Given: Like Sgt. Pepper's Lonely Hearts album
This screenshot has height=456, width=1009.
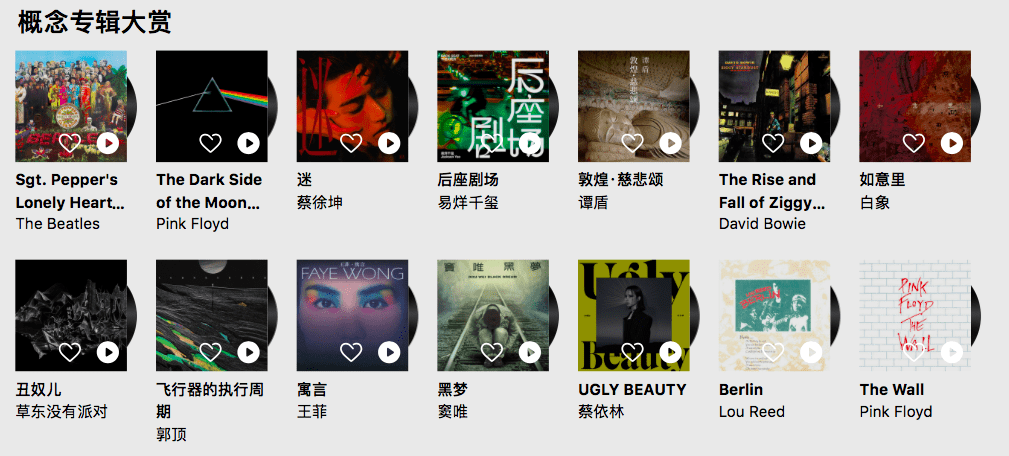Looking at the screenshot, I should click(69, 143).
